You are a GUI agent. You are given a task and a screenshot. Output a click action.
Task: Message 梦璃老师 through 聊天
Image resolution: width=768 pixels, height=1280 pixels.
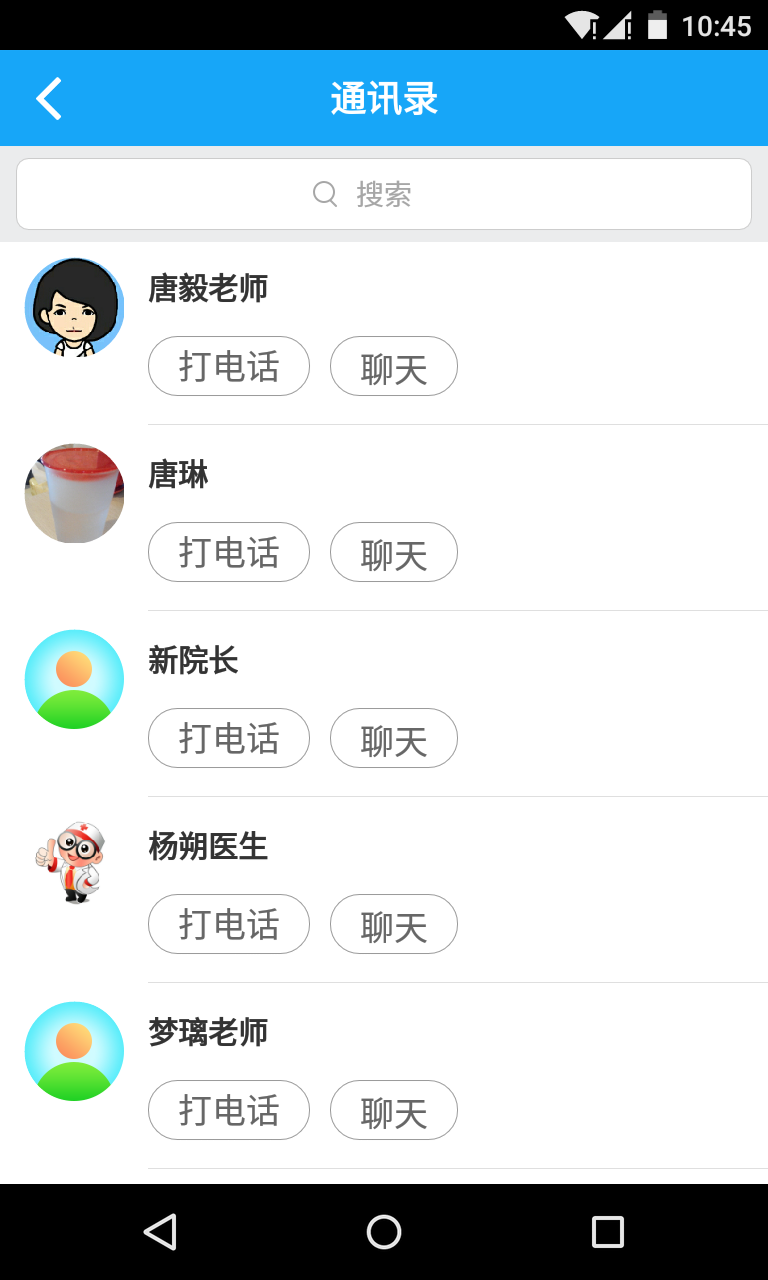coord(394,1110)
